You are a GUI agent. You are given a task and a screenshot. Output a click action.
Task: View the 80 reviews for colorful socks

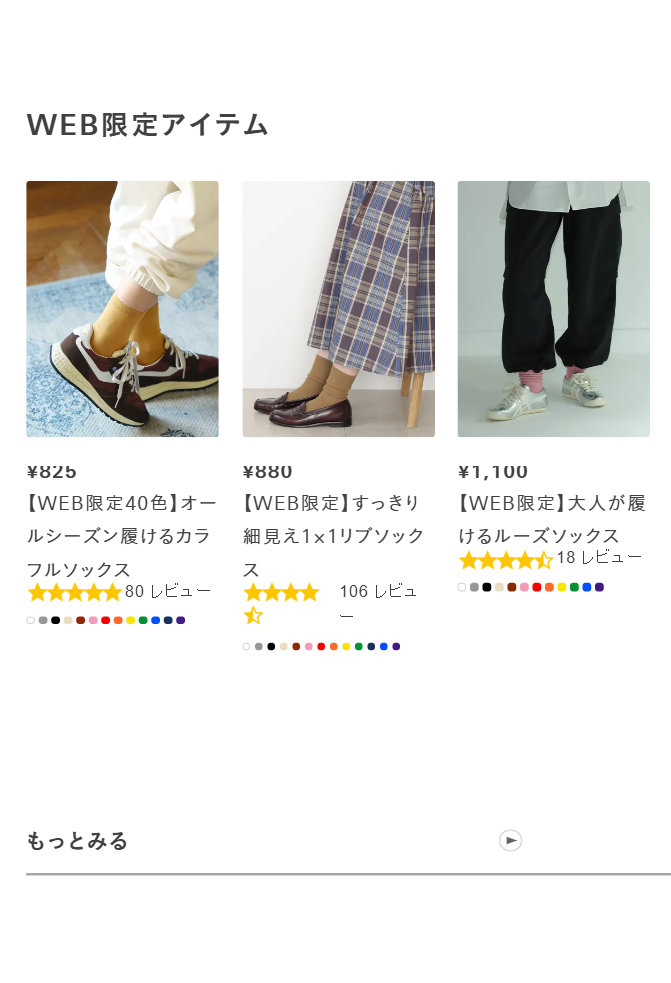pos(168,591)
